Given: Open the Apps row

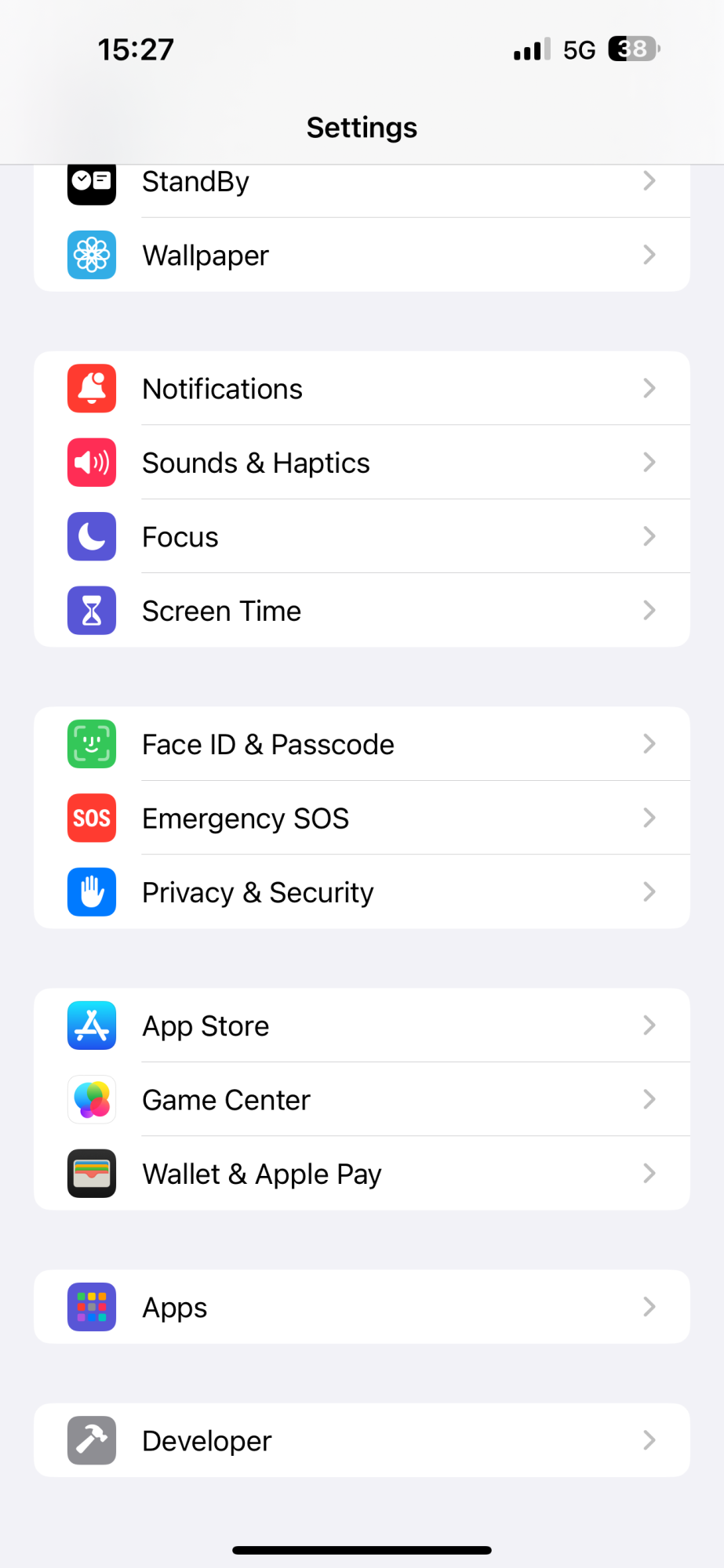Looking at the screenshot, I should pos(361,1307).
